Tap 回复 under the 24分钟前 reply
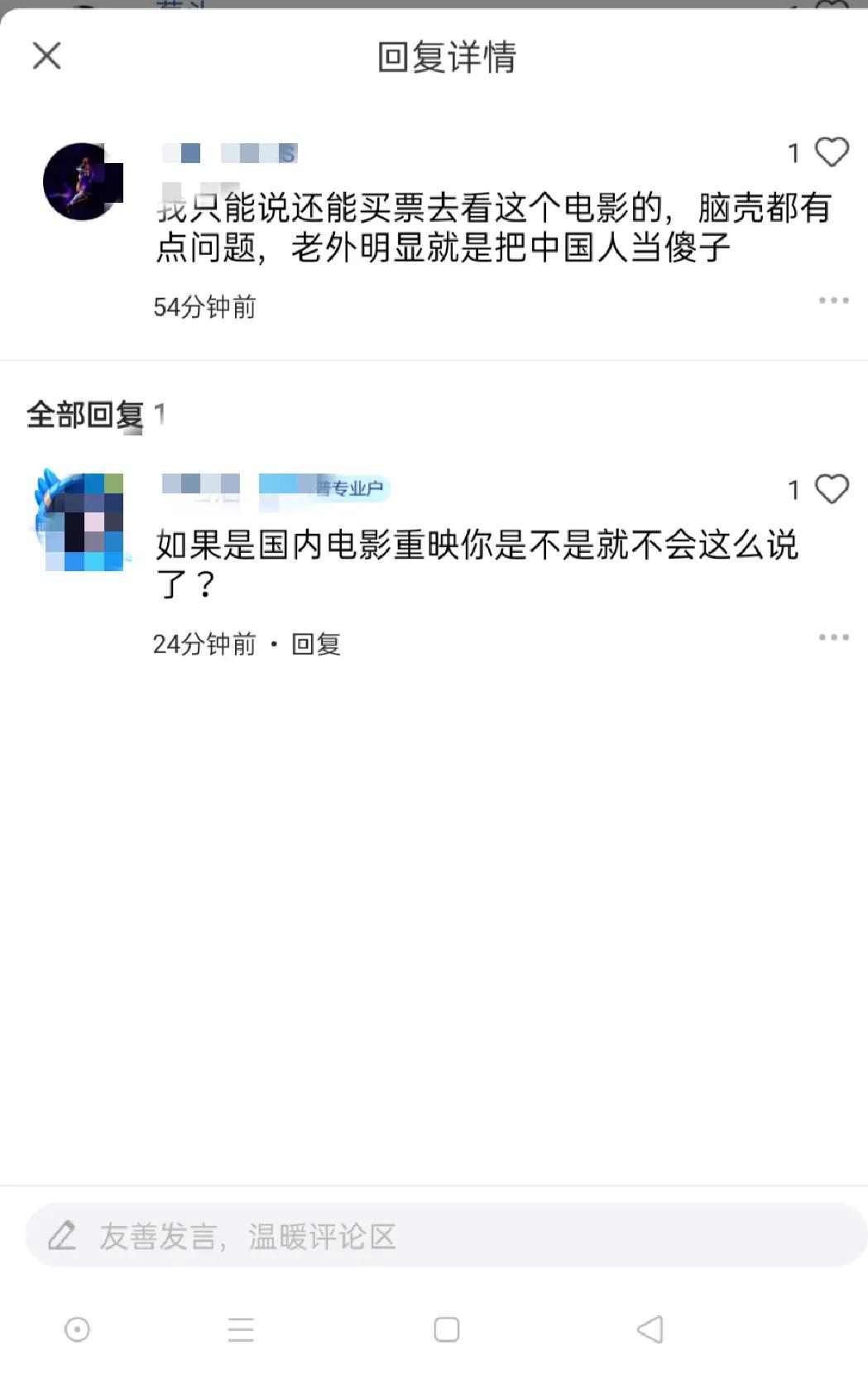 [315, 644]
